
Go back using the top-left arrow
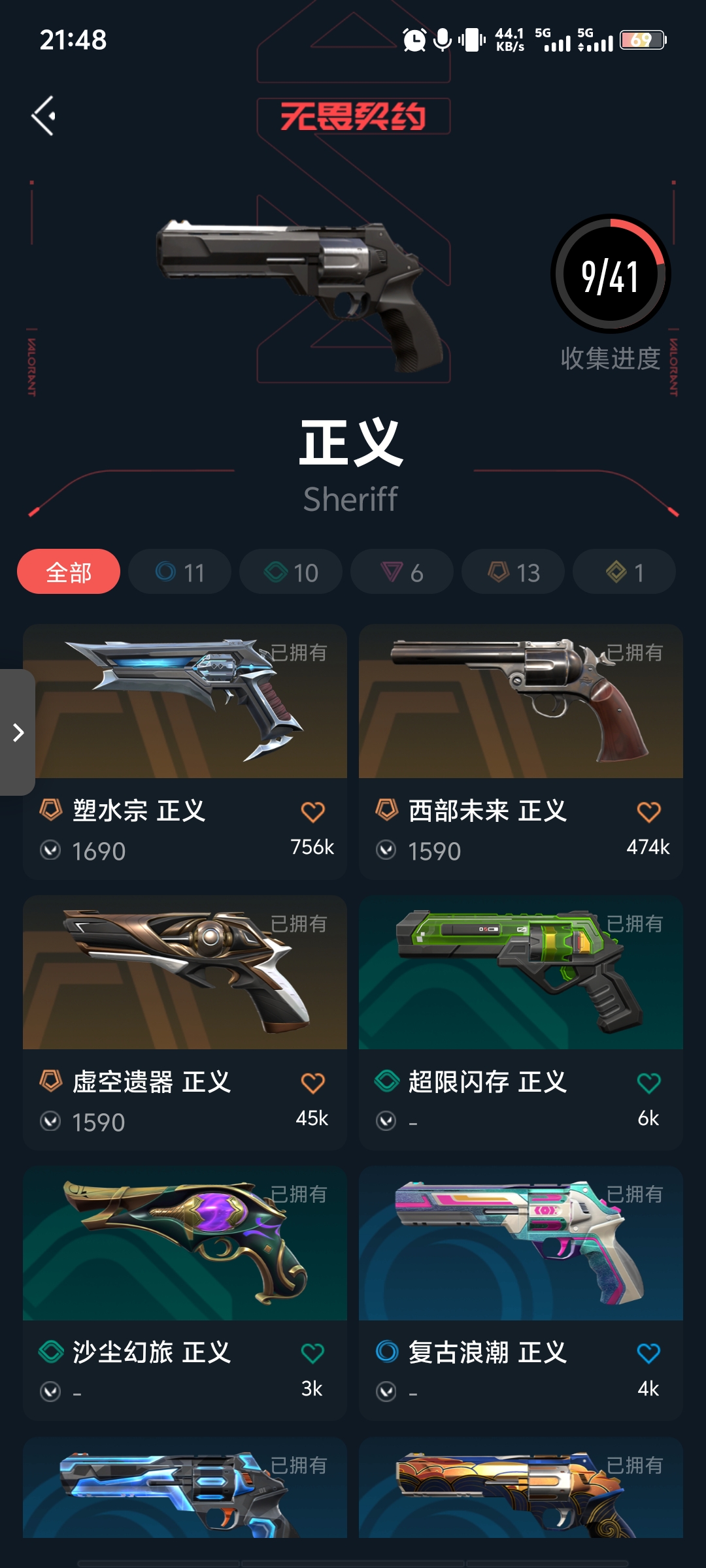[x=44, y=116]
